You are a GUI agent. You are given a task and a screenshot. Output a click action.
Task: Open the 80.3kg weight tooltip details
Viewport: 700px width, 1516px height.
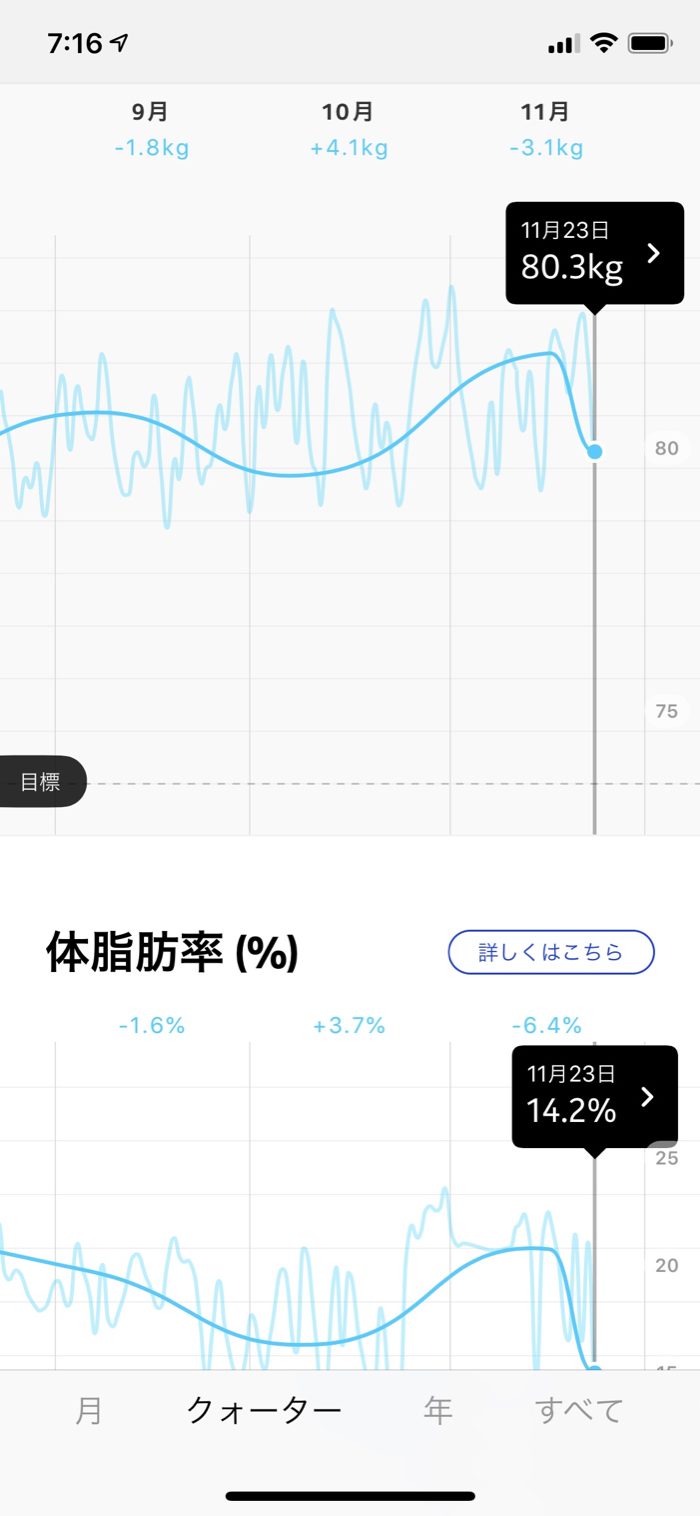(x=594, y=253)
